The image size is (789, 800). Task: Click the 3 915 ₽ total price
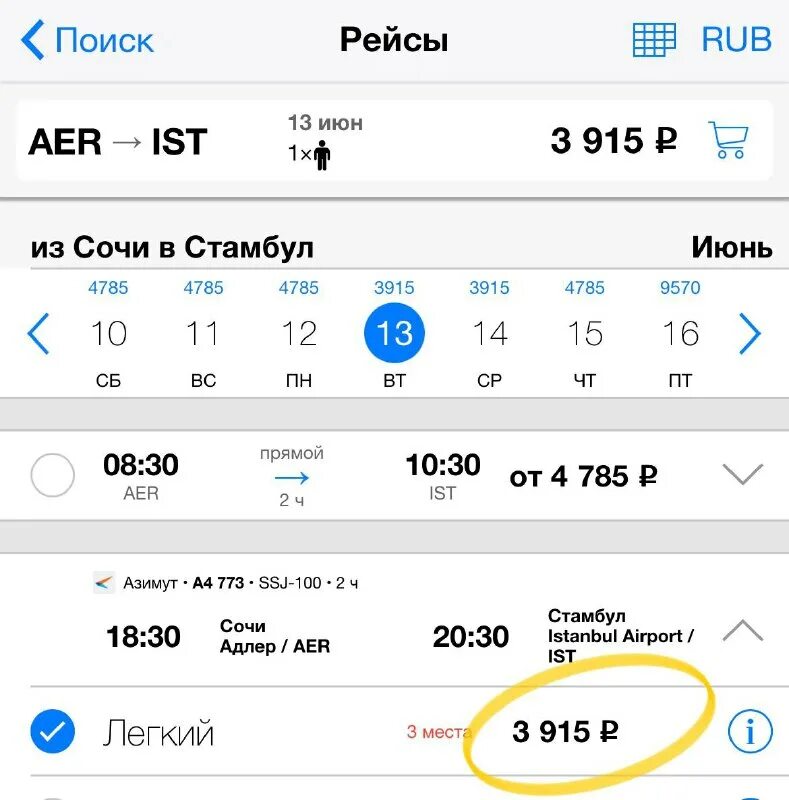click(613, 142)
